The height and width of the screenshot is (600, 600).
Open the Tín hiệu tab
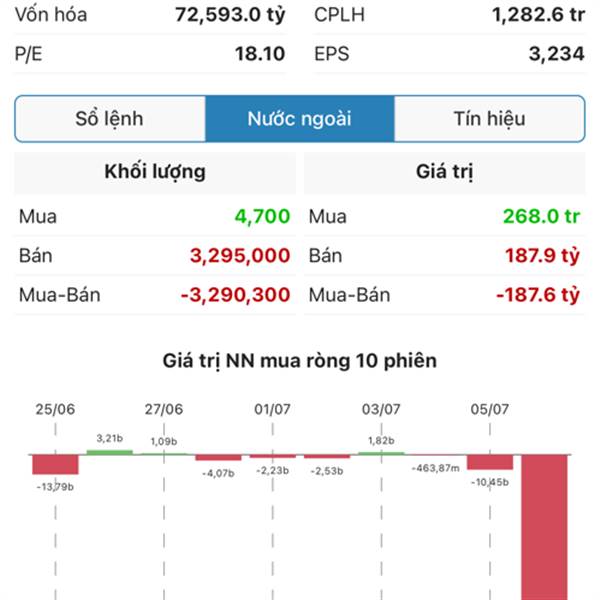tap(489, 119)
